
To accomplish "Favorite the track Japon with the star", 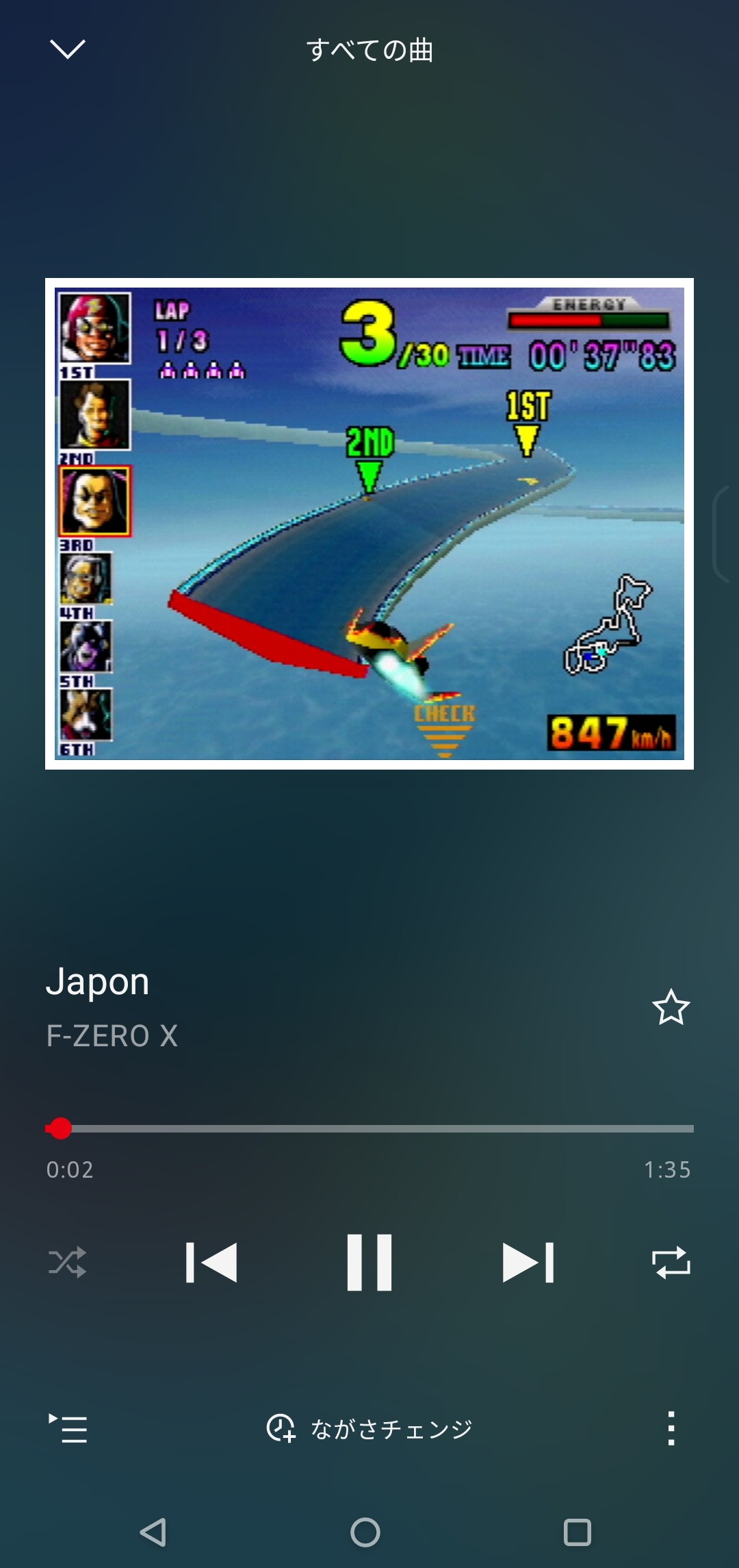I will 671,1007.
